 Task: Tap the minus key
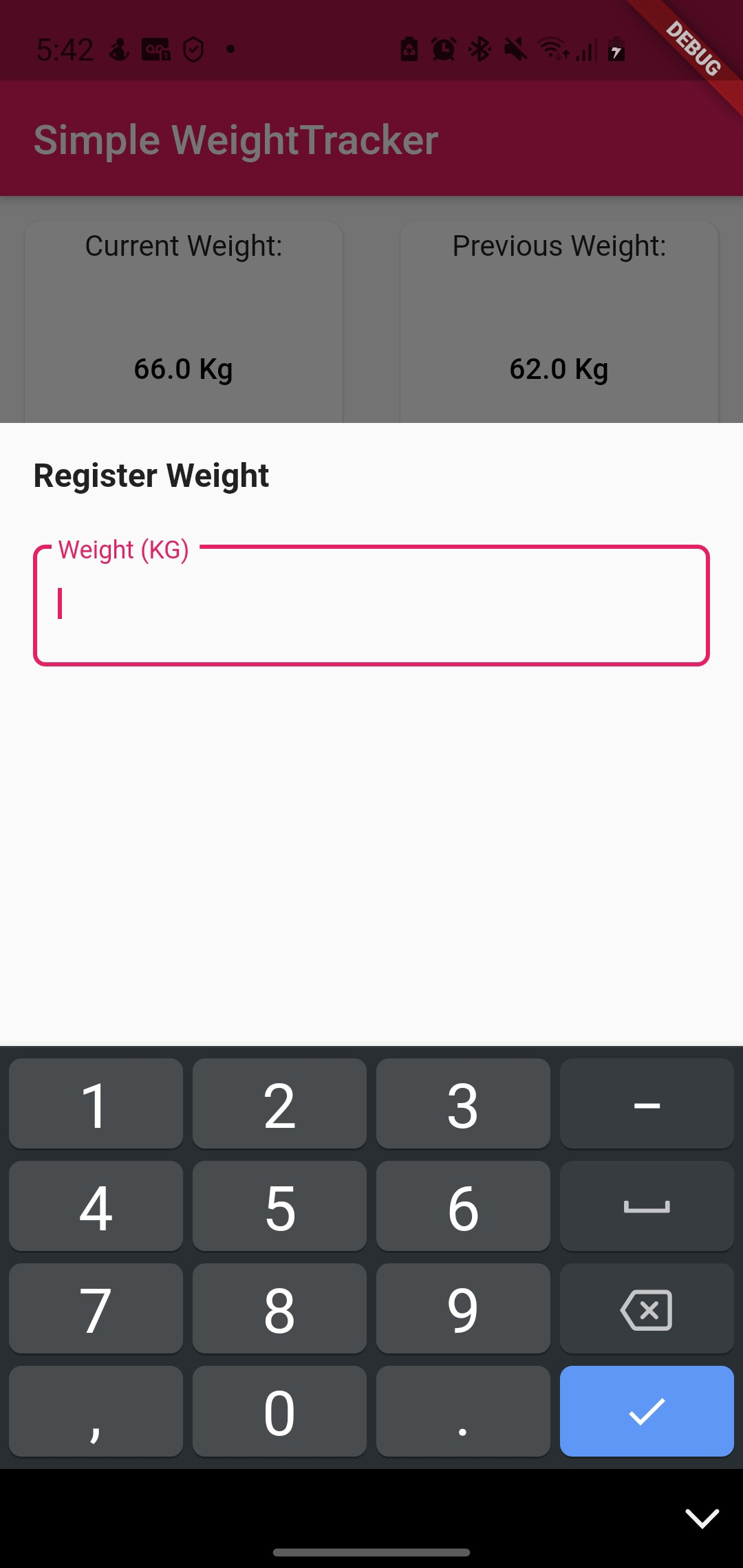pos(647,1104)
